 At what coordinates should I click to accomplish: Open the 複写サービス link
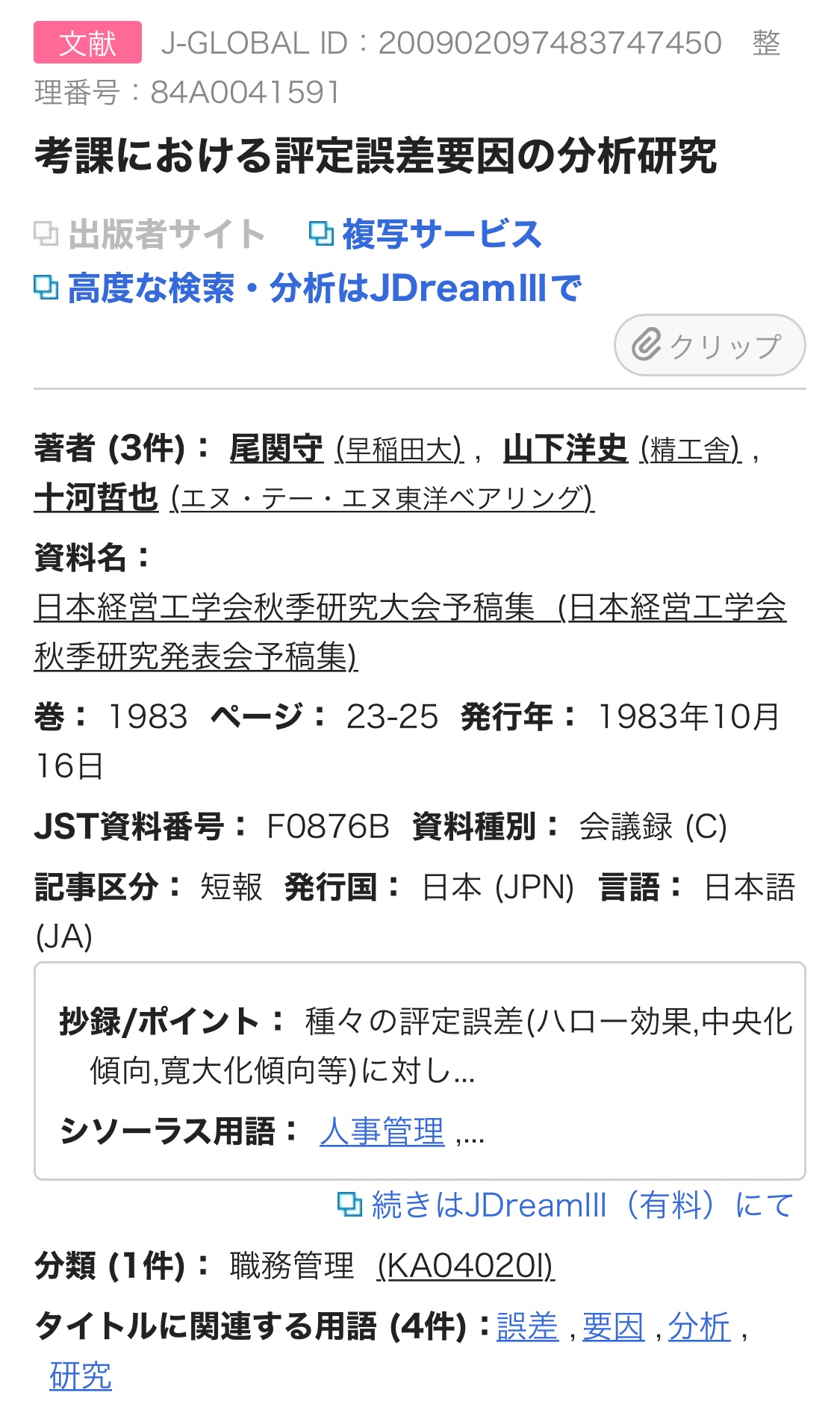[426, 234]
